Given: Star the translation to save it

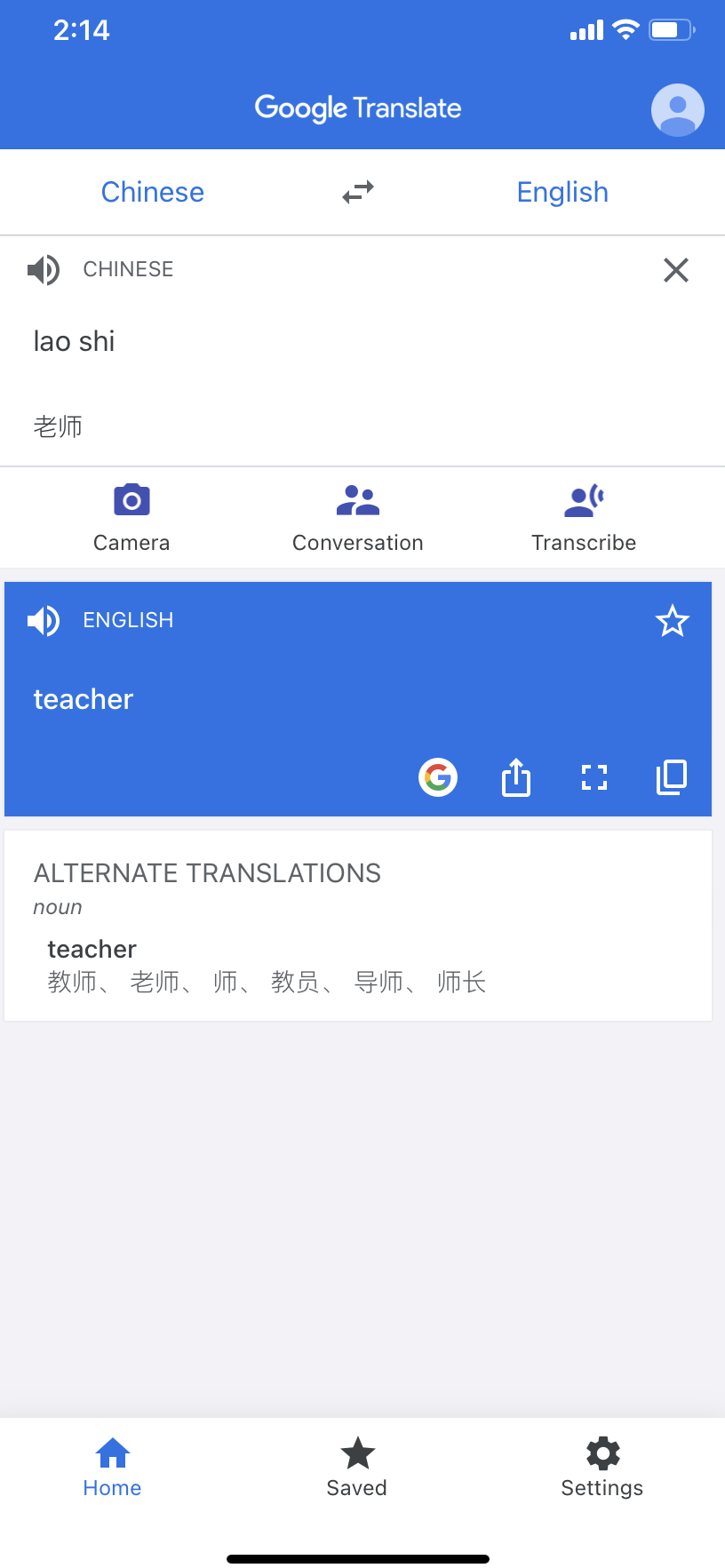Looking at the screenshot, I should (x=673, y=621).
